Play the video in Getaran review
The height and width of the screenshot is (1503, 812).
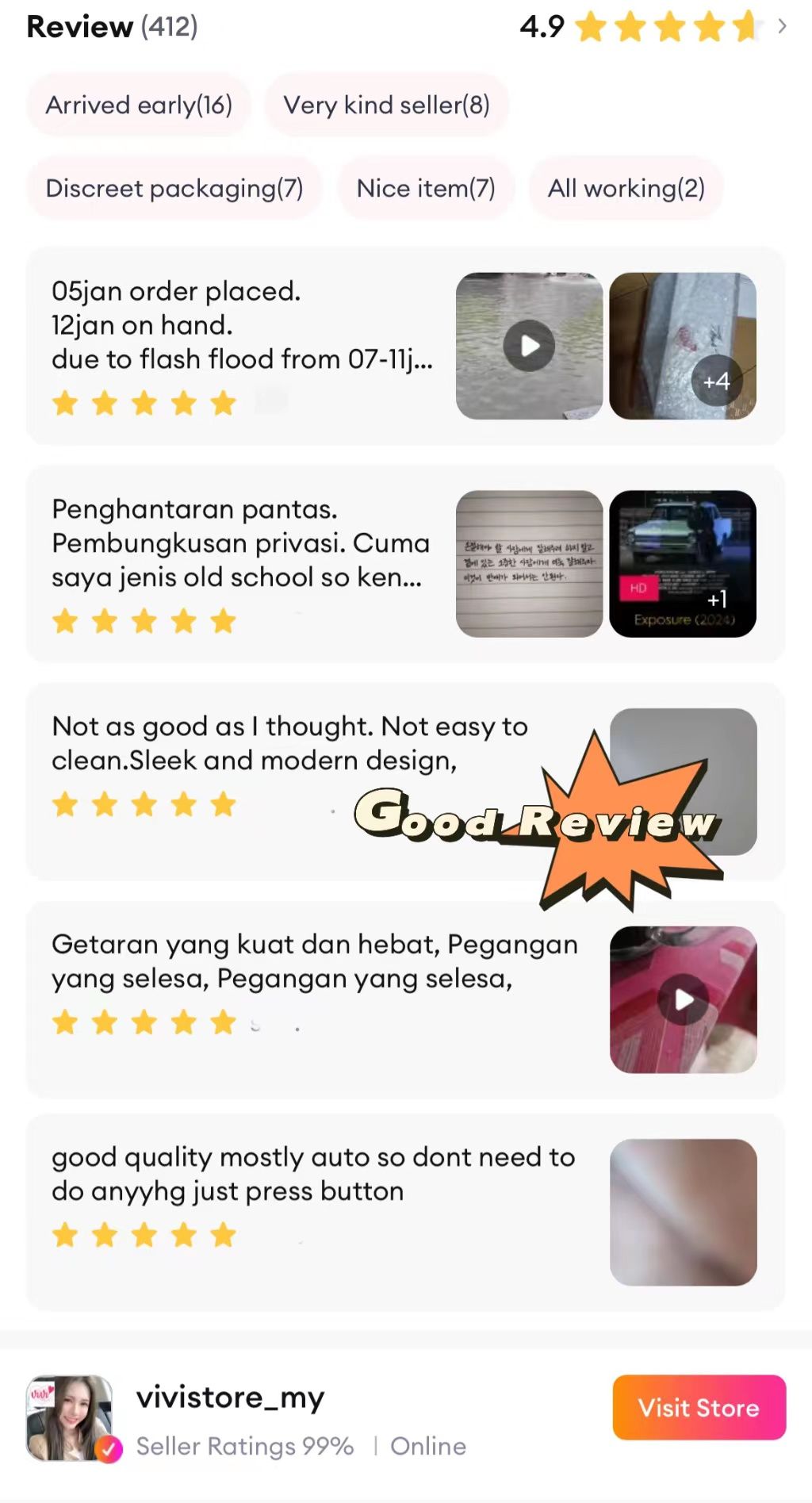683,998
